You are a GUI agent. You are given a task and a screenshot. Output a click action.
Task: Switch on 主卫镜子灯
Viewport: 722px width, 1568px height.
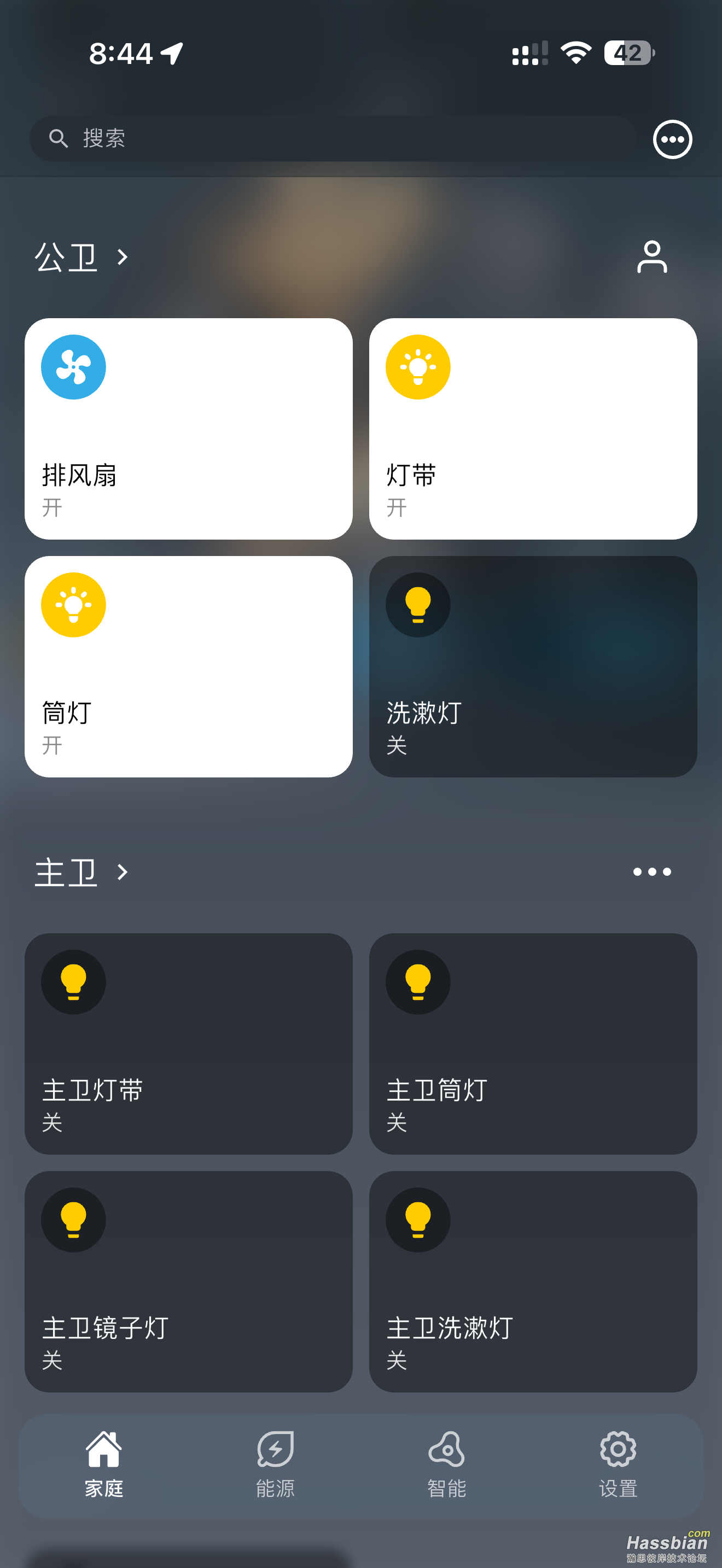[74, 1220]
